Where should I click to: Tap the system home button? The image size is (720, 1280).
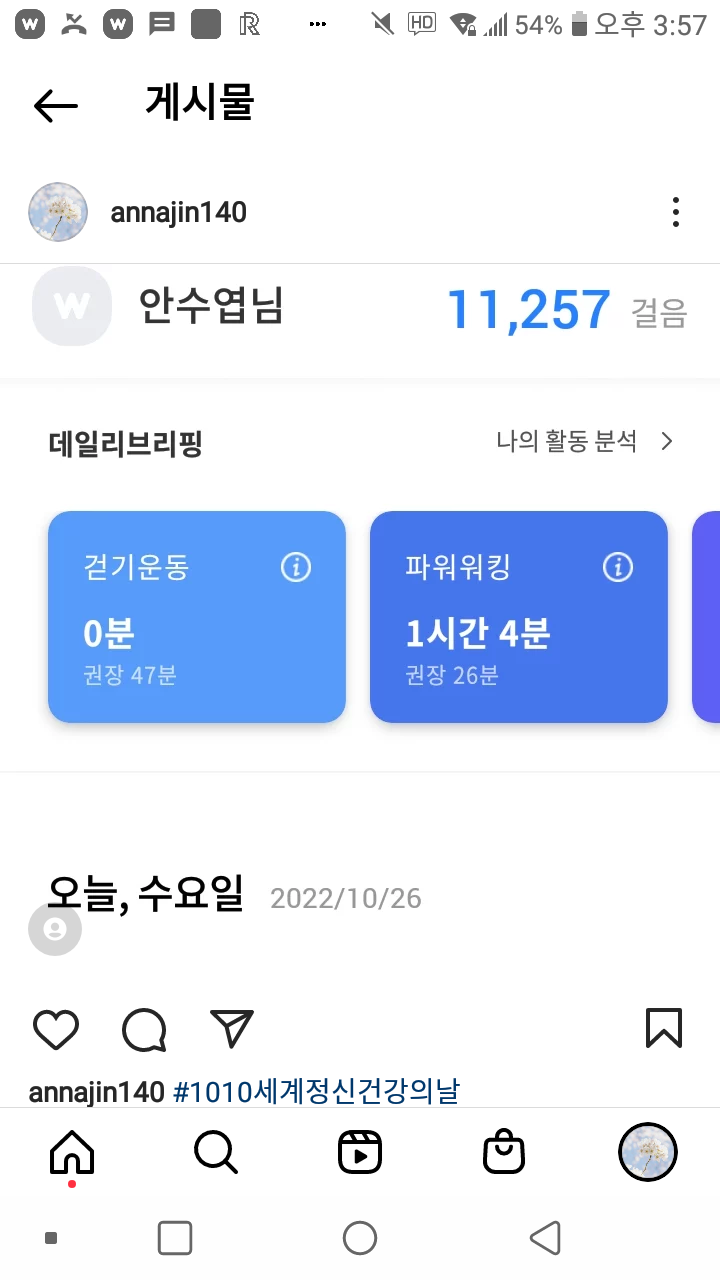point(360,1238)
